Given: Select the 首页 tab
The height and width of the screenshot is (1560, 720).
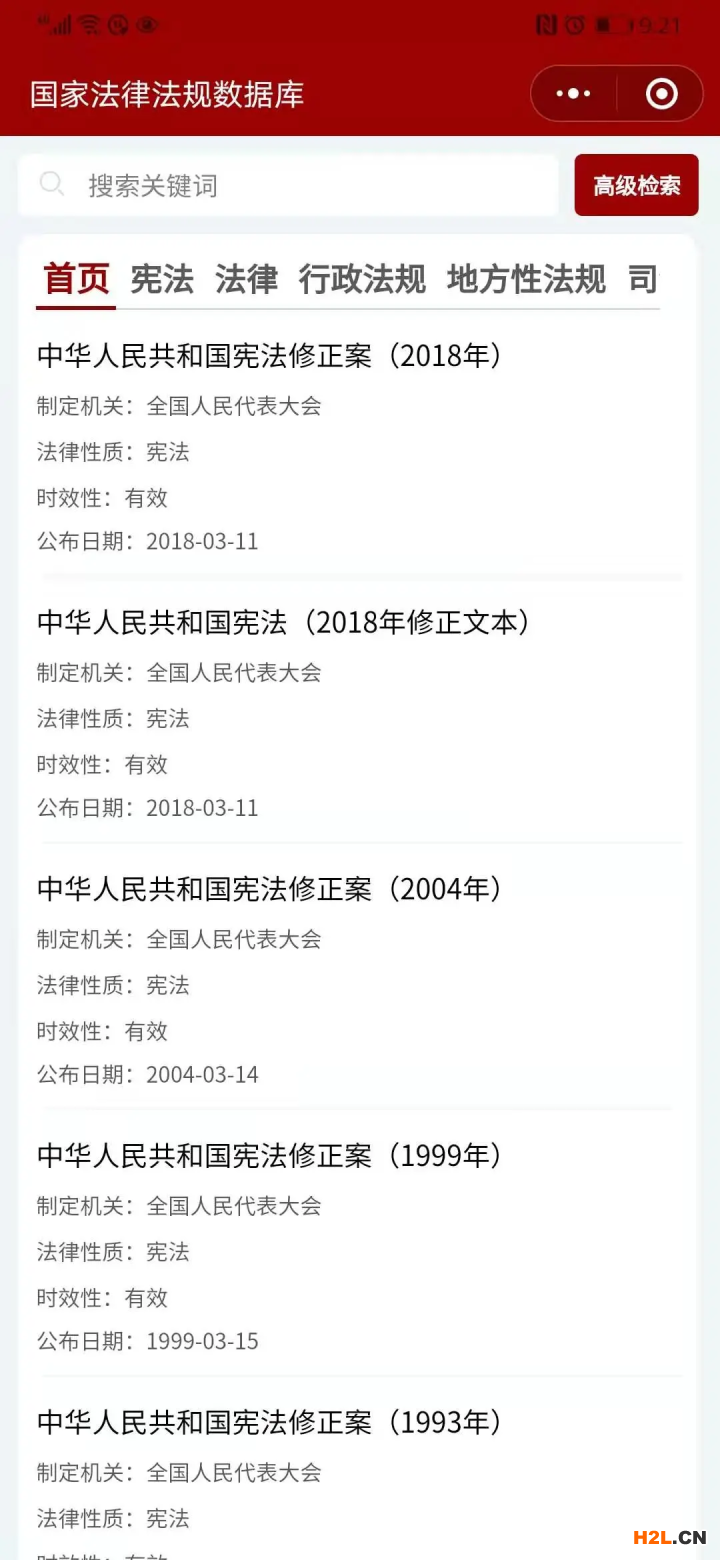Looking at the screenshot, I should click(x=76, y=279).
